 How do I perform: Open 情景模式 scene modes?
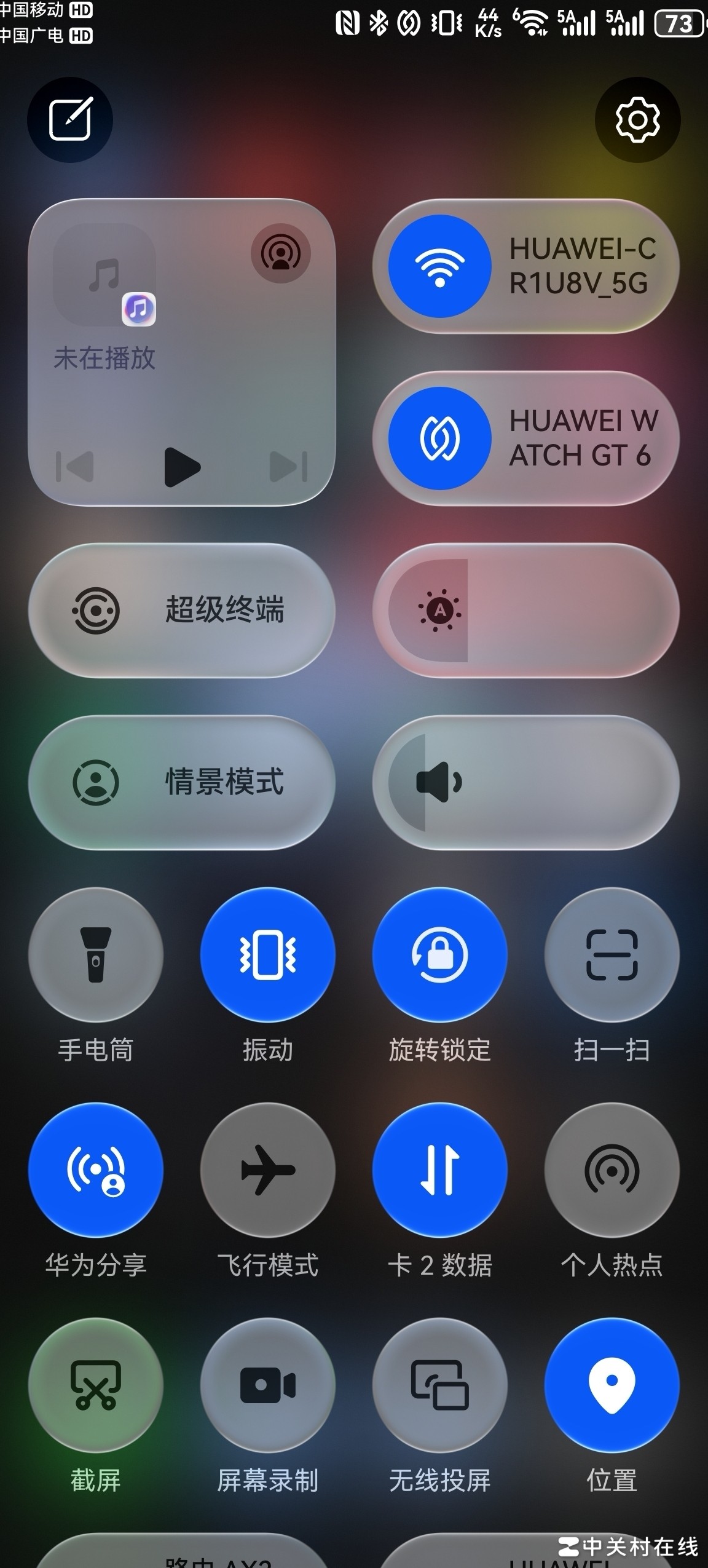pyautogui.click(x=182, y=783)
